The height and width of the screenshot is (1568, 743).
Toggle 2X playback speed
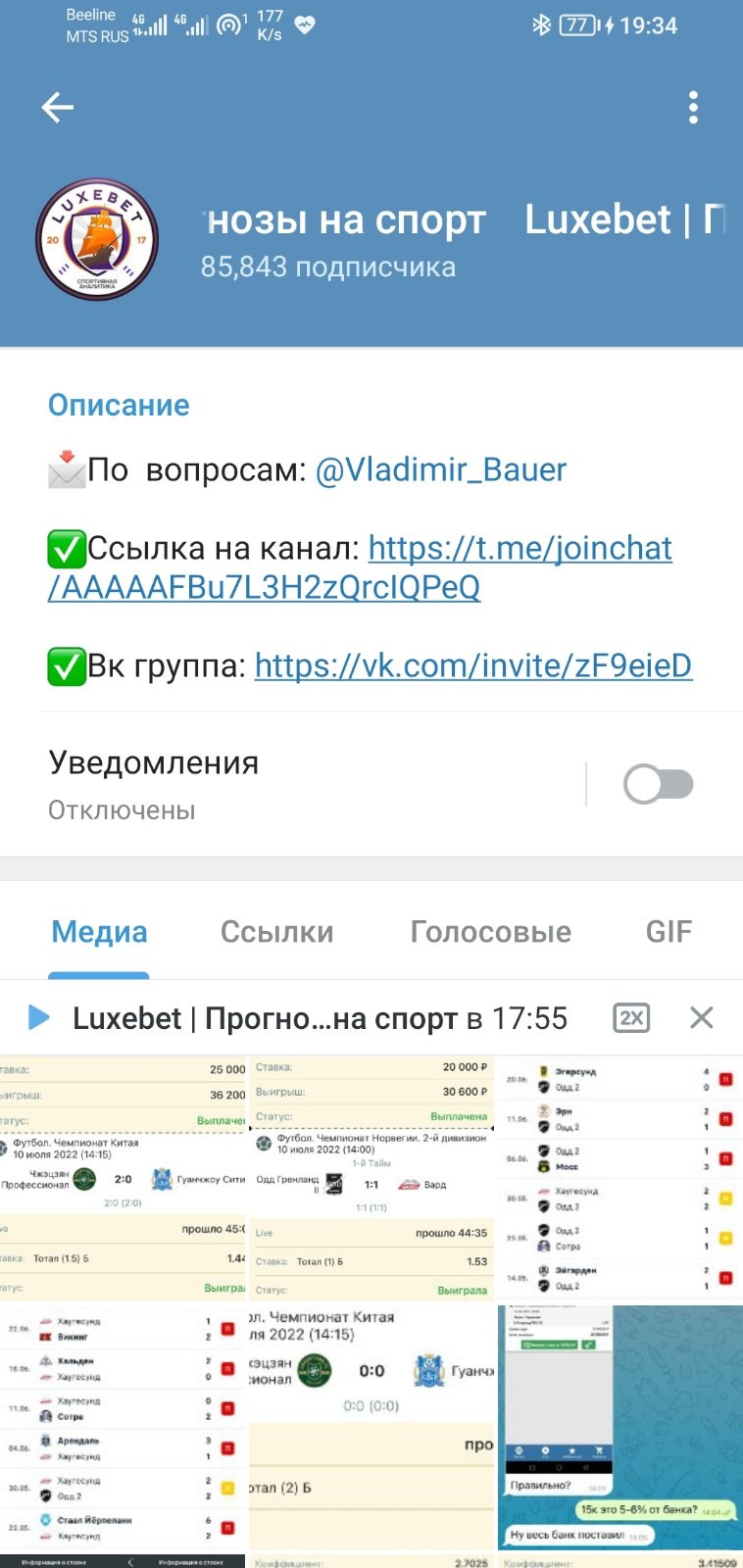632,1017
